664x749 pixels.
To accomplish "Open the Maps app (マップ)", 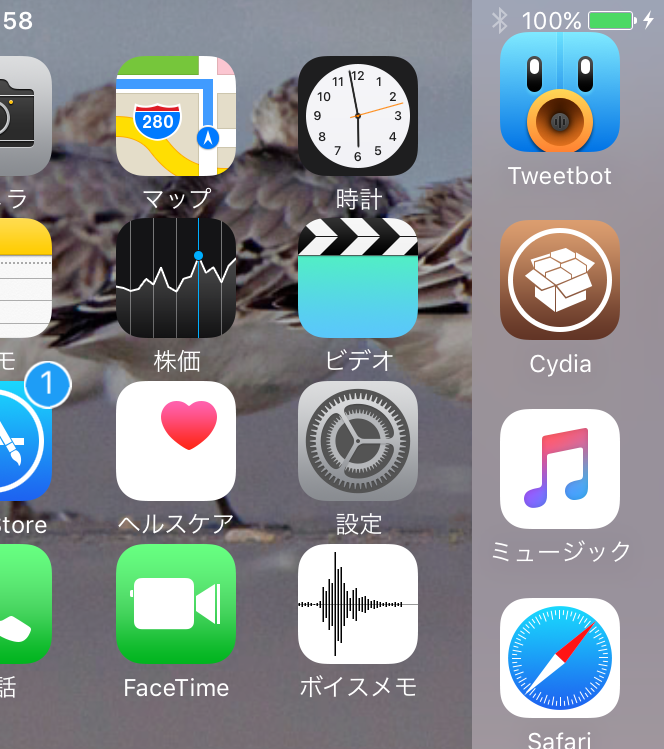I will click(x=176, y=116).
